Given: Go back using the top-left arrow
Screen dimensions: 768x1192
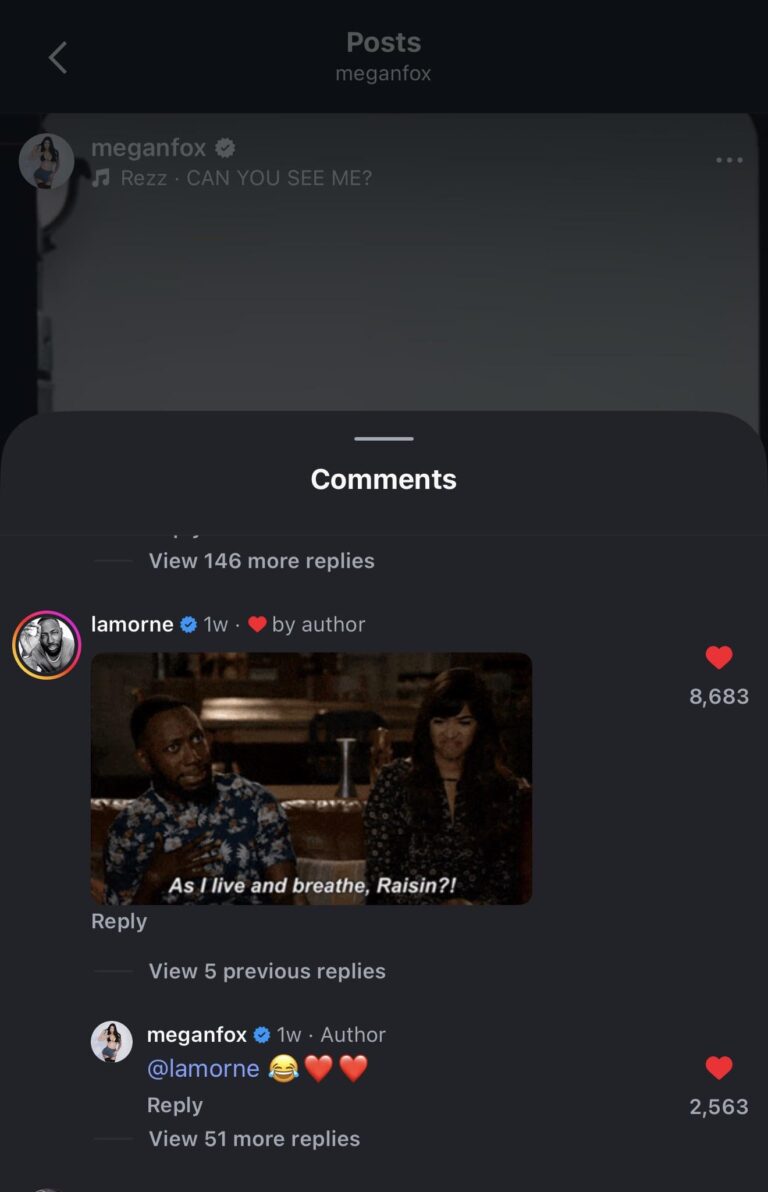Looking at the screenshot, I should [x=58, y=58].
